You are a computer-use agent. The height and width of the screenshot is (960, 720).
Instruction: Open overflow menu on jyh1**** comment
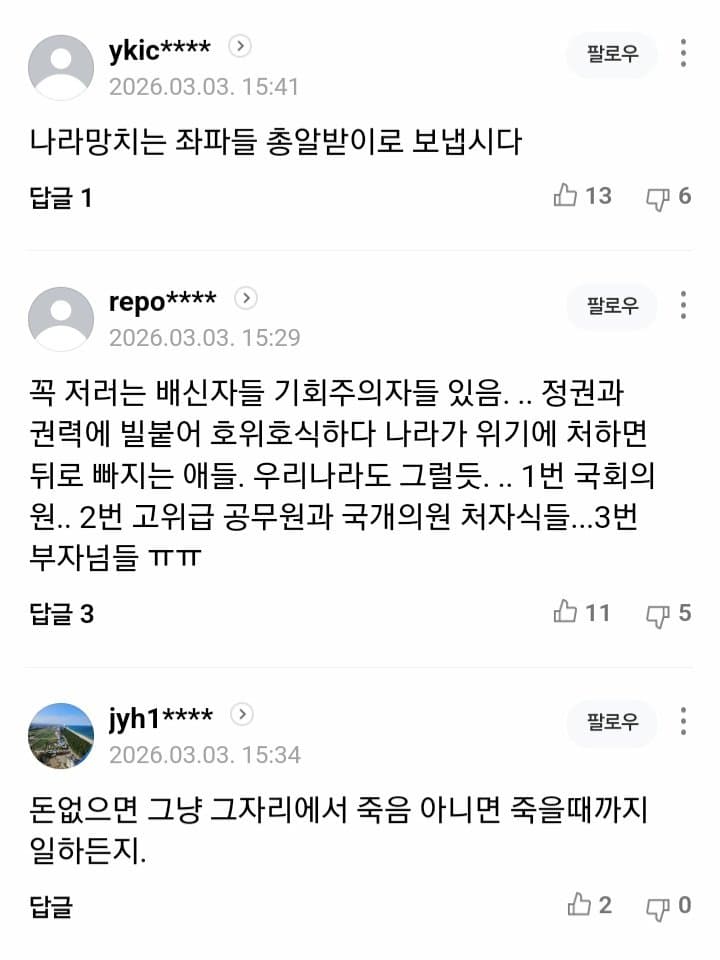coord(683,722)
